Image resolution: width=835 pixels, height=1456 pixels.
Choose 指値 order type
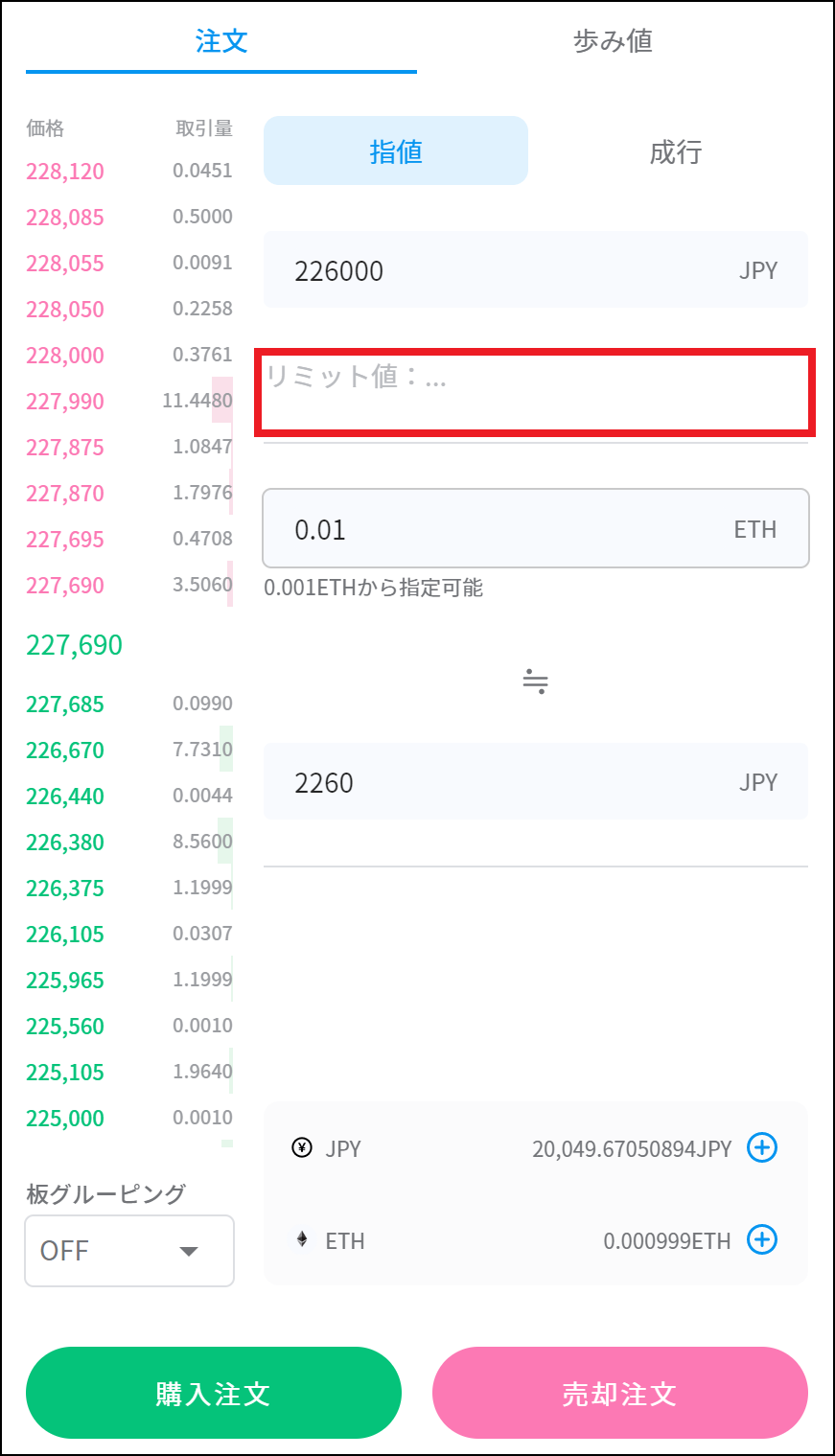pos(395,151)
